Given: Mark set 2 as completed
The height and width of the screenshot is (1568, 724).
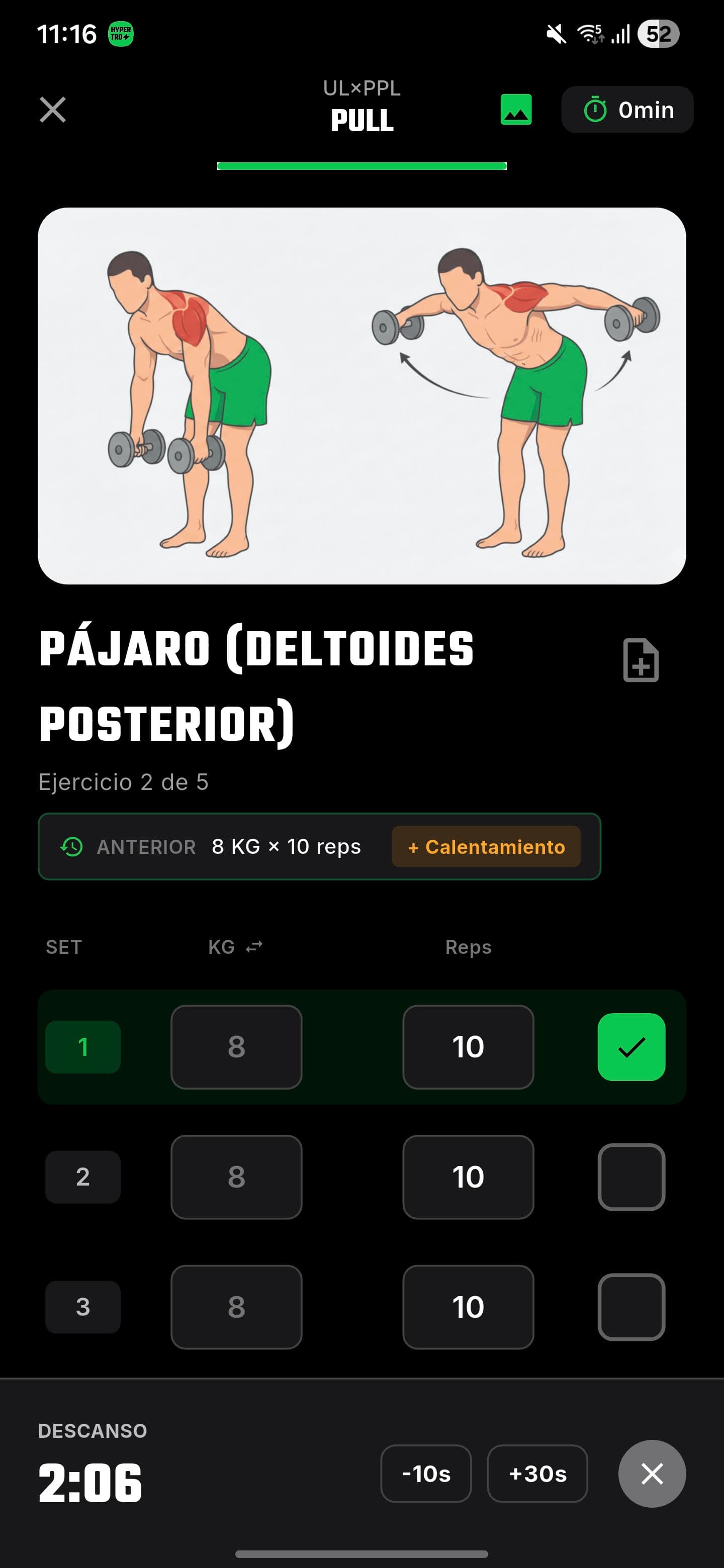Looking at the screenshot, I should 631,1177.
